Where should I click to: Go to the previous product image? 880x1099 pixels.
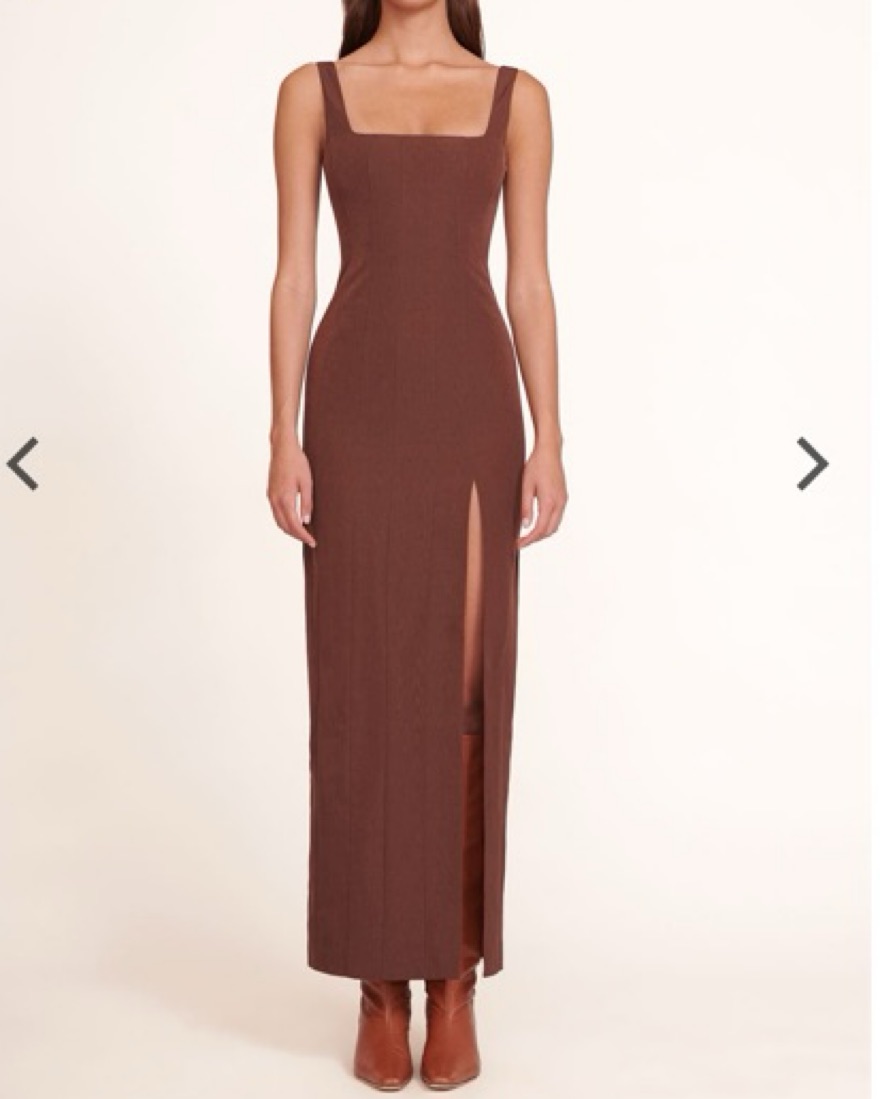23,464
